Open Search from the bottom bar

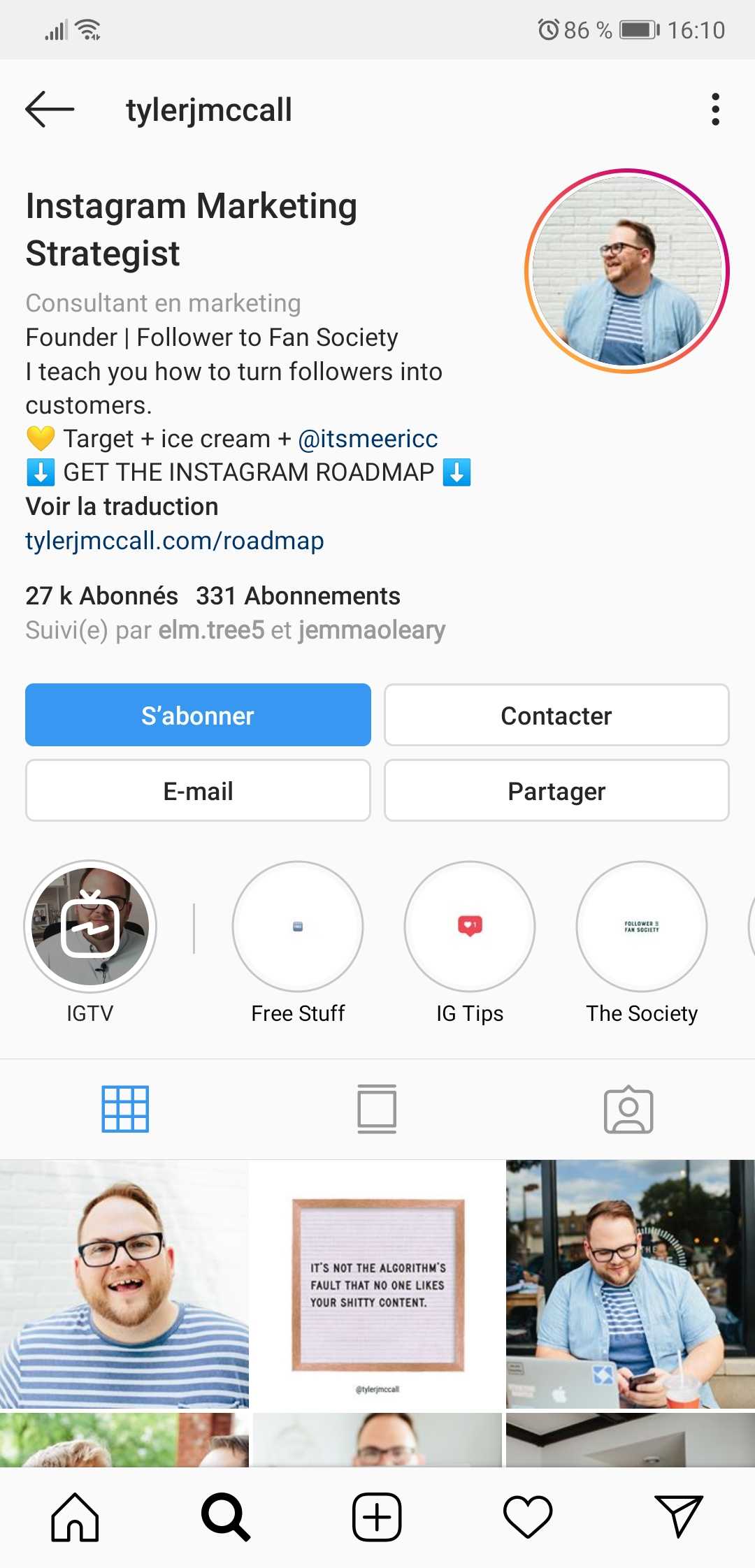226,1515
